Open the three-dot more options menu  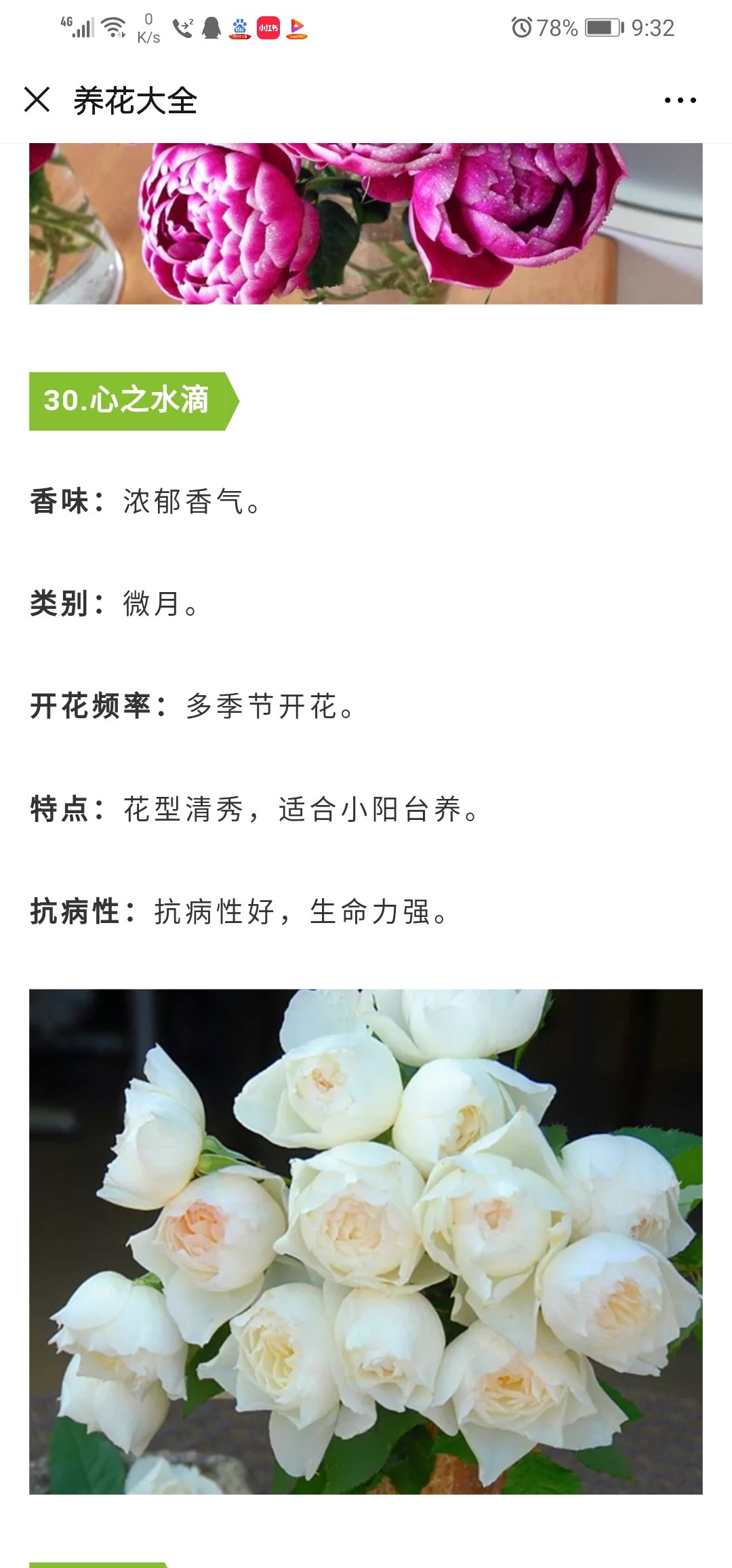point(680,100)
